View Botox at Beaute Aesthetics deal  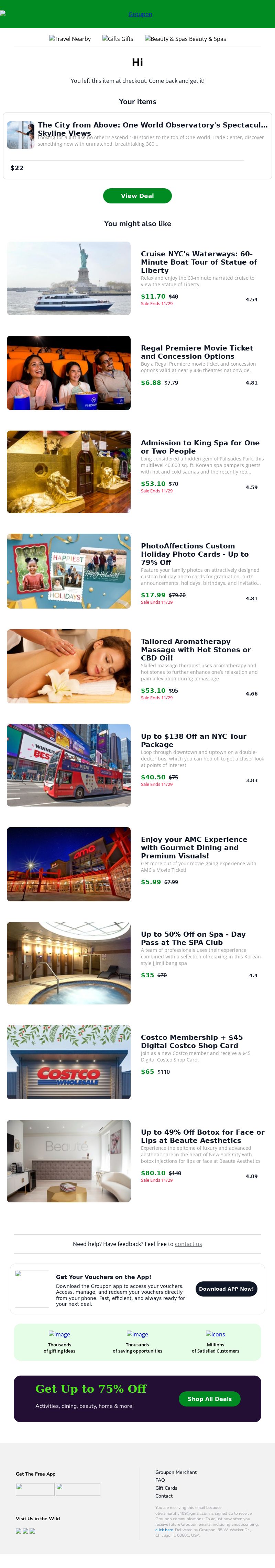click(202, 1136)
